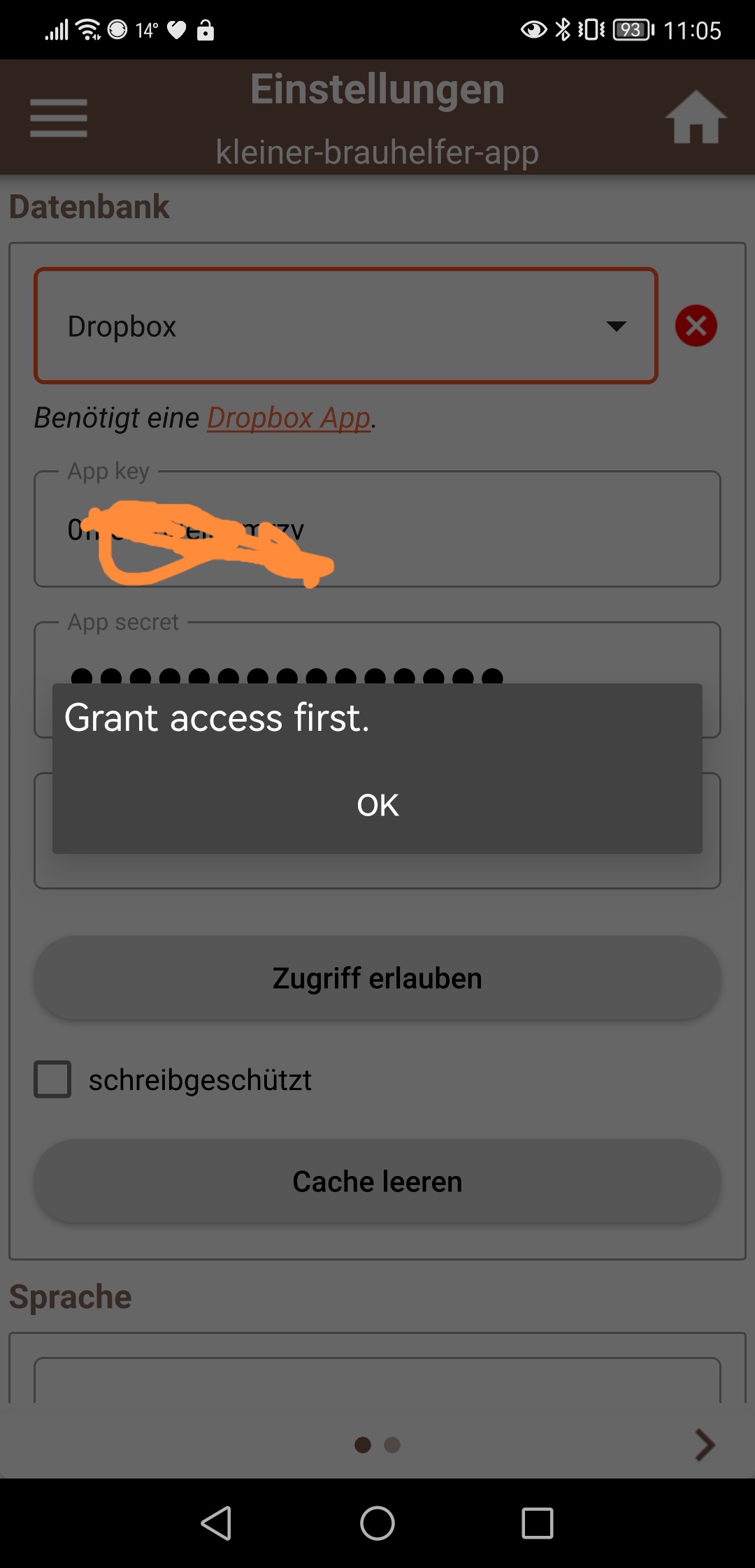Go to the home screen icon
This screenshot has height=1568, width=755.
(x=696, y=117)
